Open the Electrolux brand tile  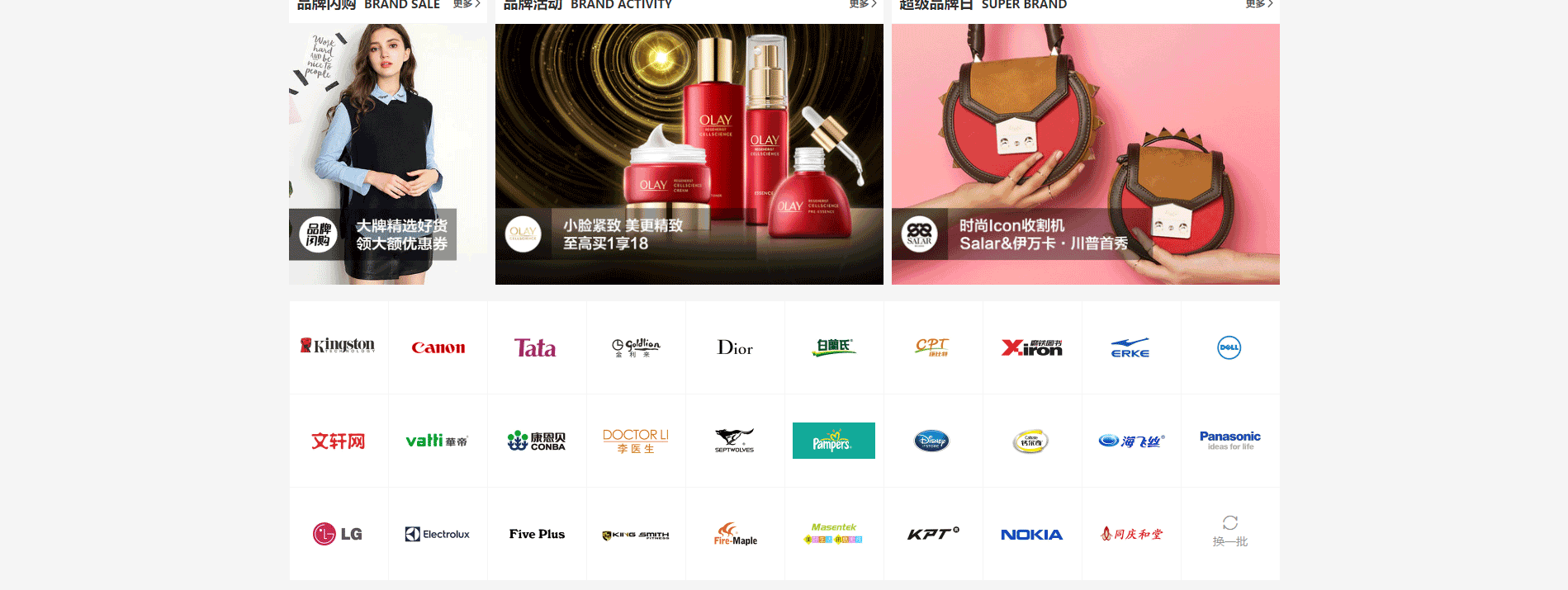coord(438,534)
